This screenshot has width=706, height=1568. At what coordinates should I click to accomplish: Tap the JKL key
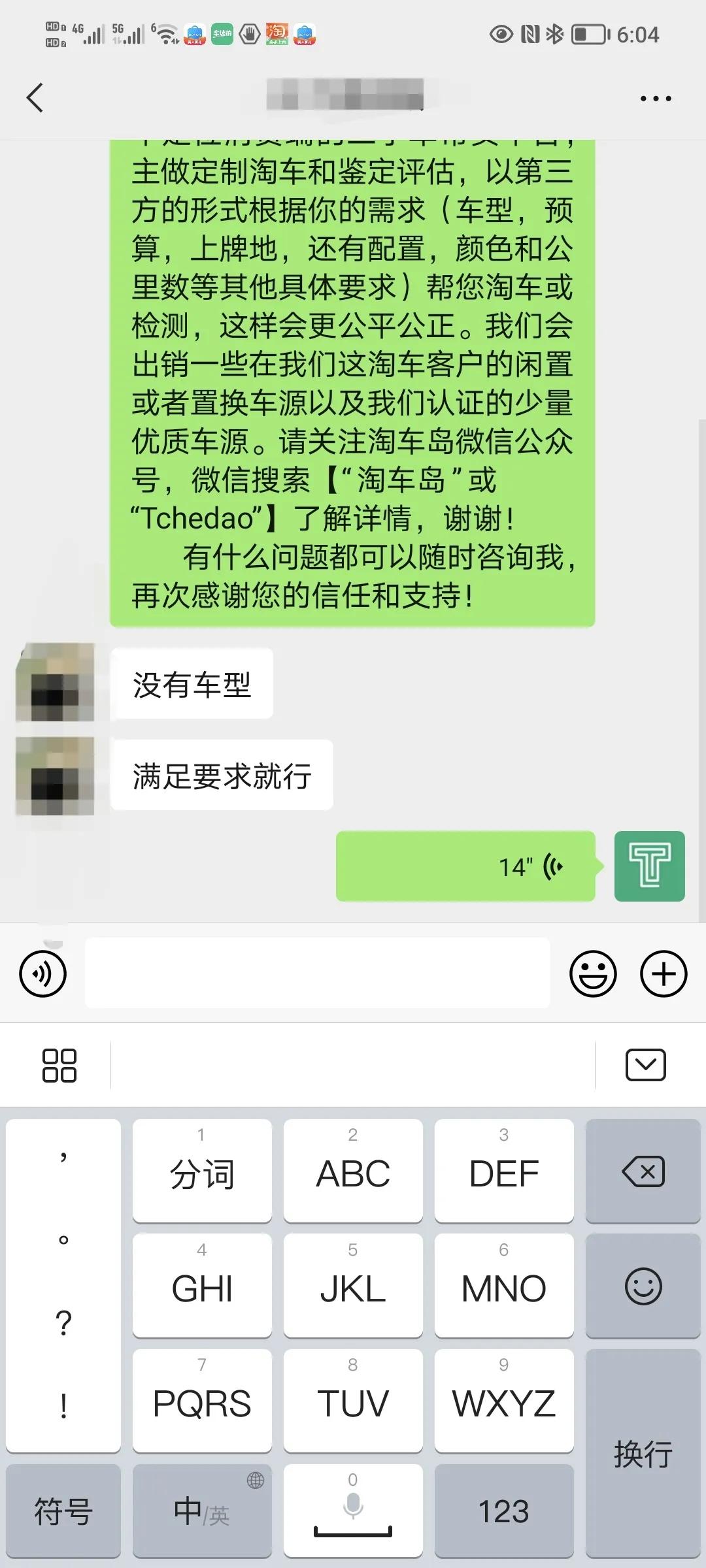coord(353,1286)
